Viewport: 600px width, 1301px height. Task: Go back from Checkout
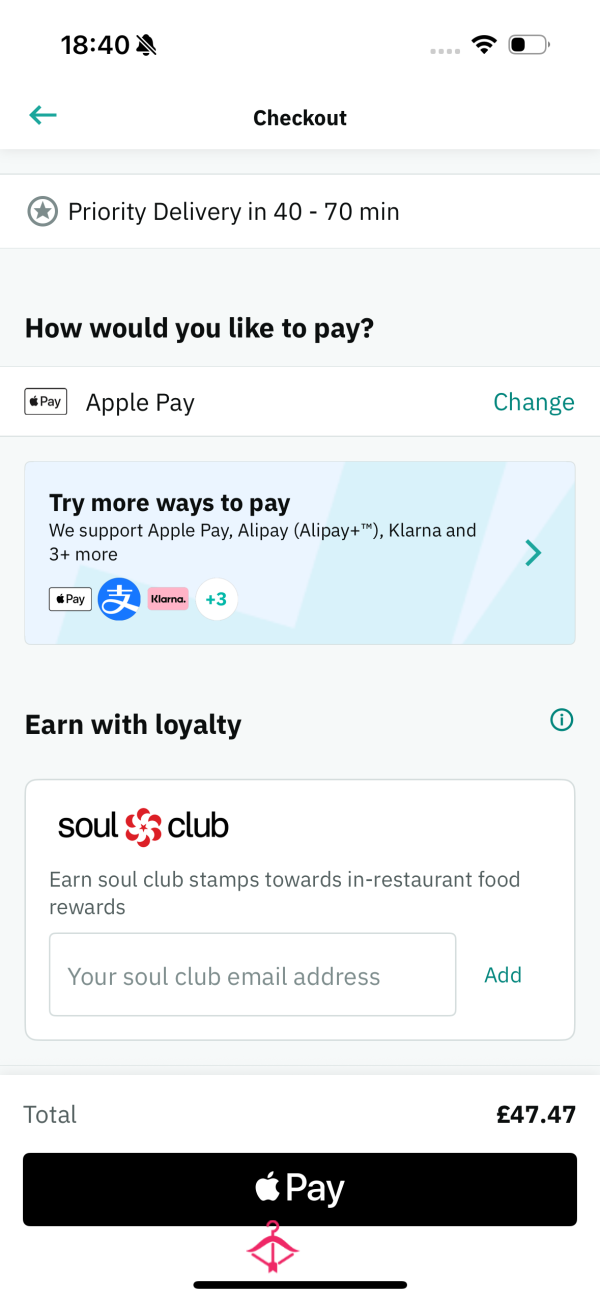pyautogui.click(x=43, y=116)
